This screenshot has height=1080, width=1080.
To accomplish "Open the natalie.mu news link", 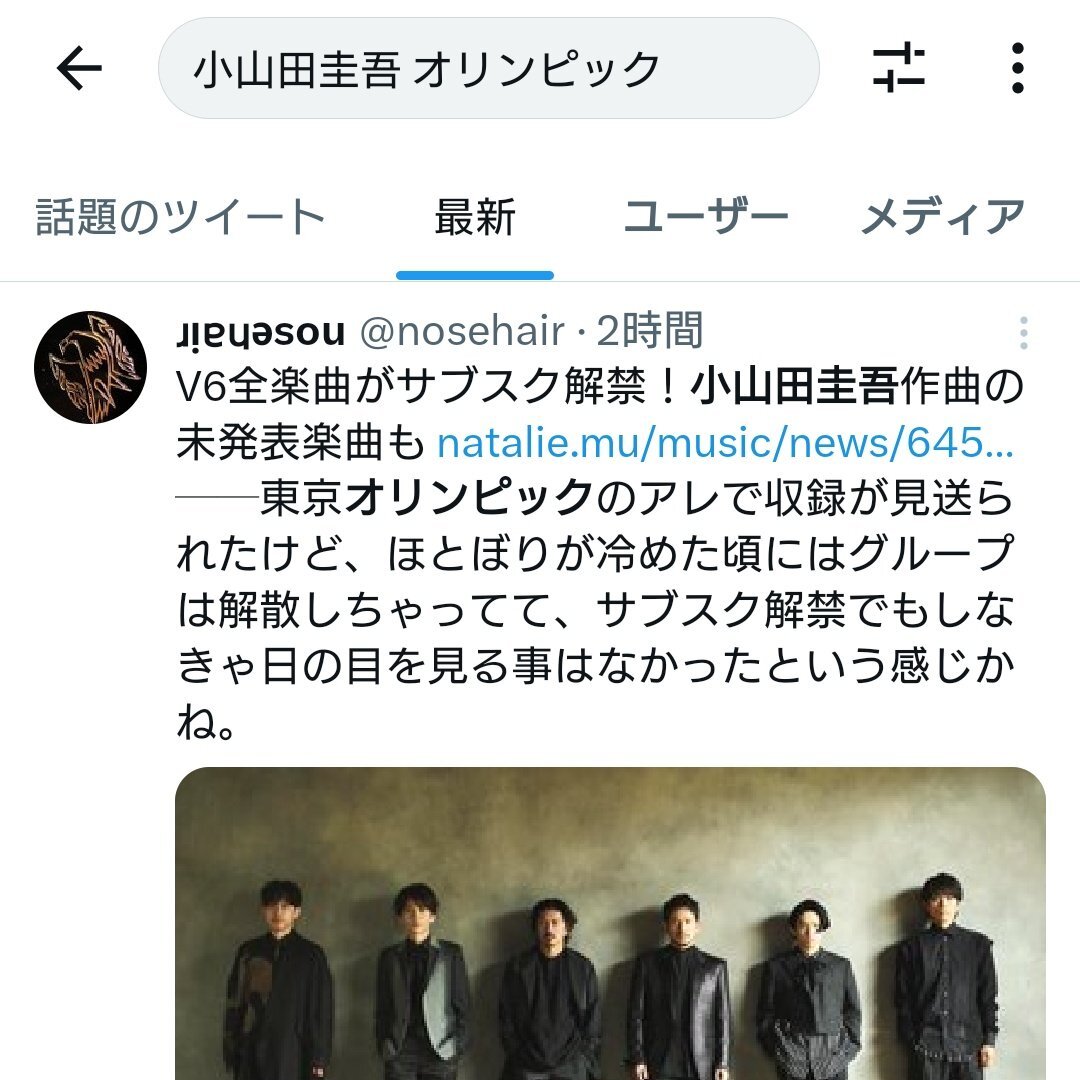I will click(725, 442).
